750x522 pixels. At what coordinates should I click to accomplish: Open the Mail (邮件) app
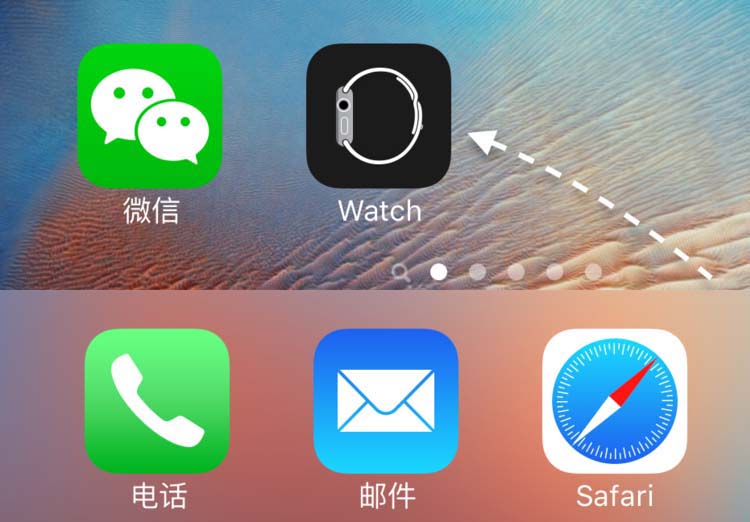(x=386, y=401)
